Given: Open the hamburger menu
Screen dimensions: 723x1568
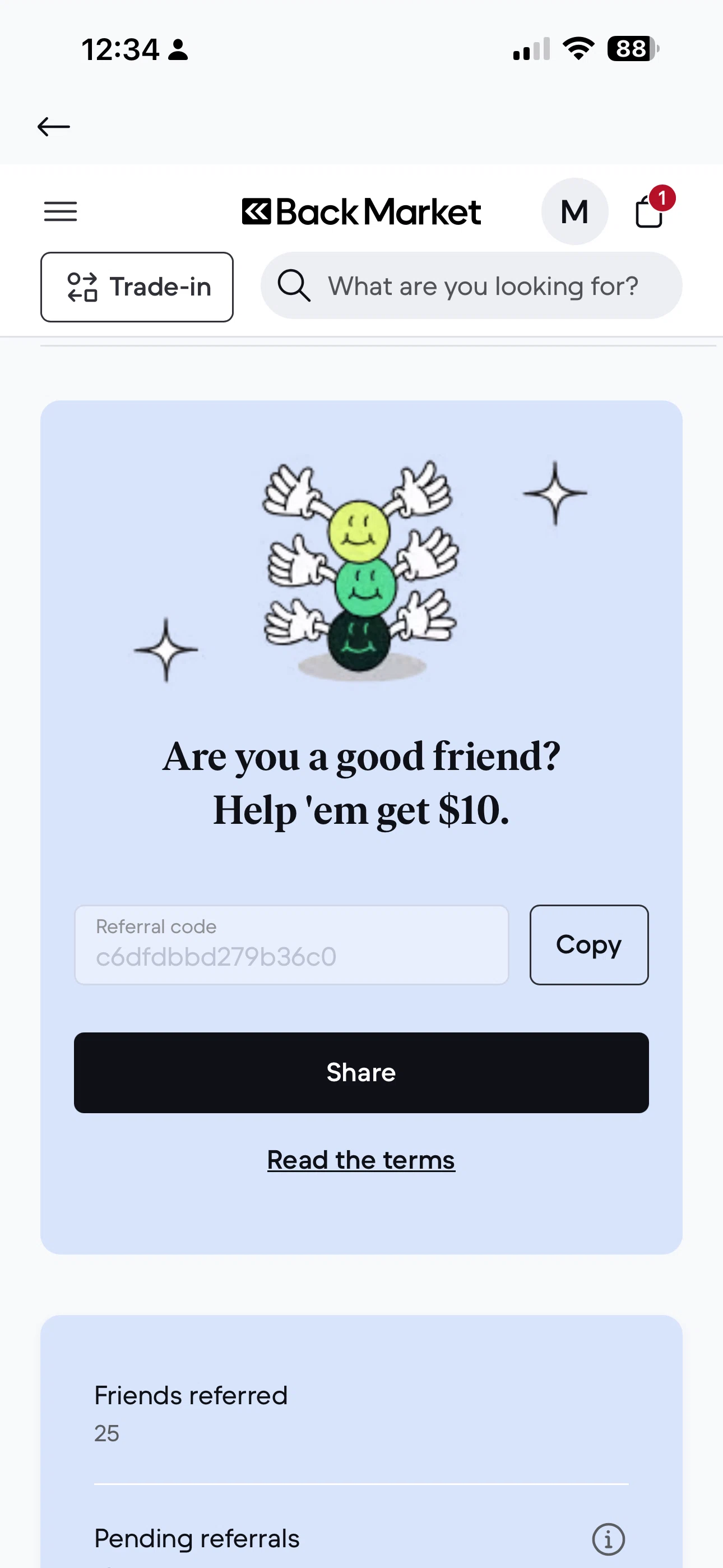Looking at the screenshot, I should pyautogui.click(x=61, y=212).
